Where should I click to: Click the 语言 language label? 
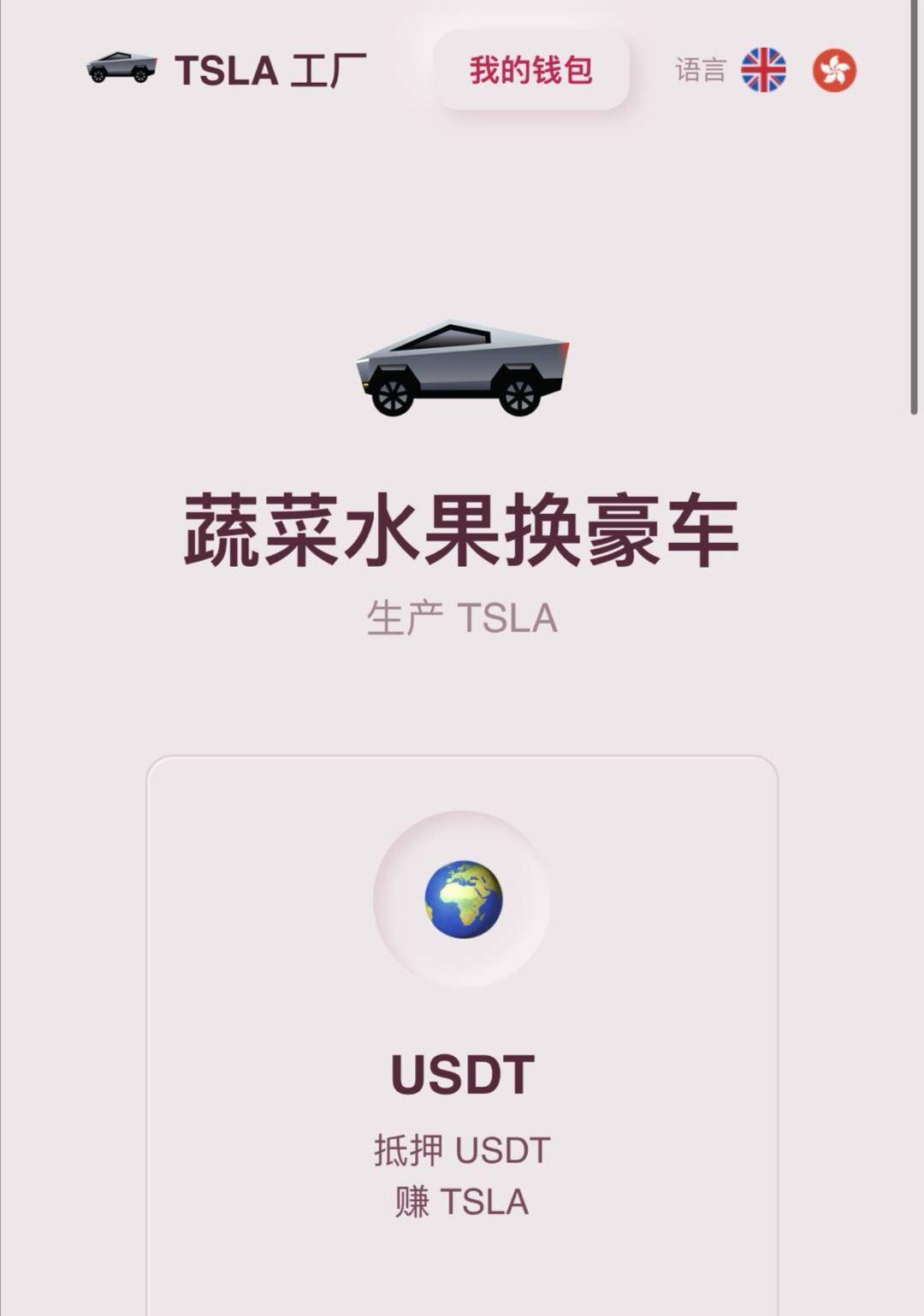pyautogui.click(x=700, y=68)
